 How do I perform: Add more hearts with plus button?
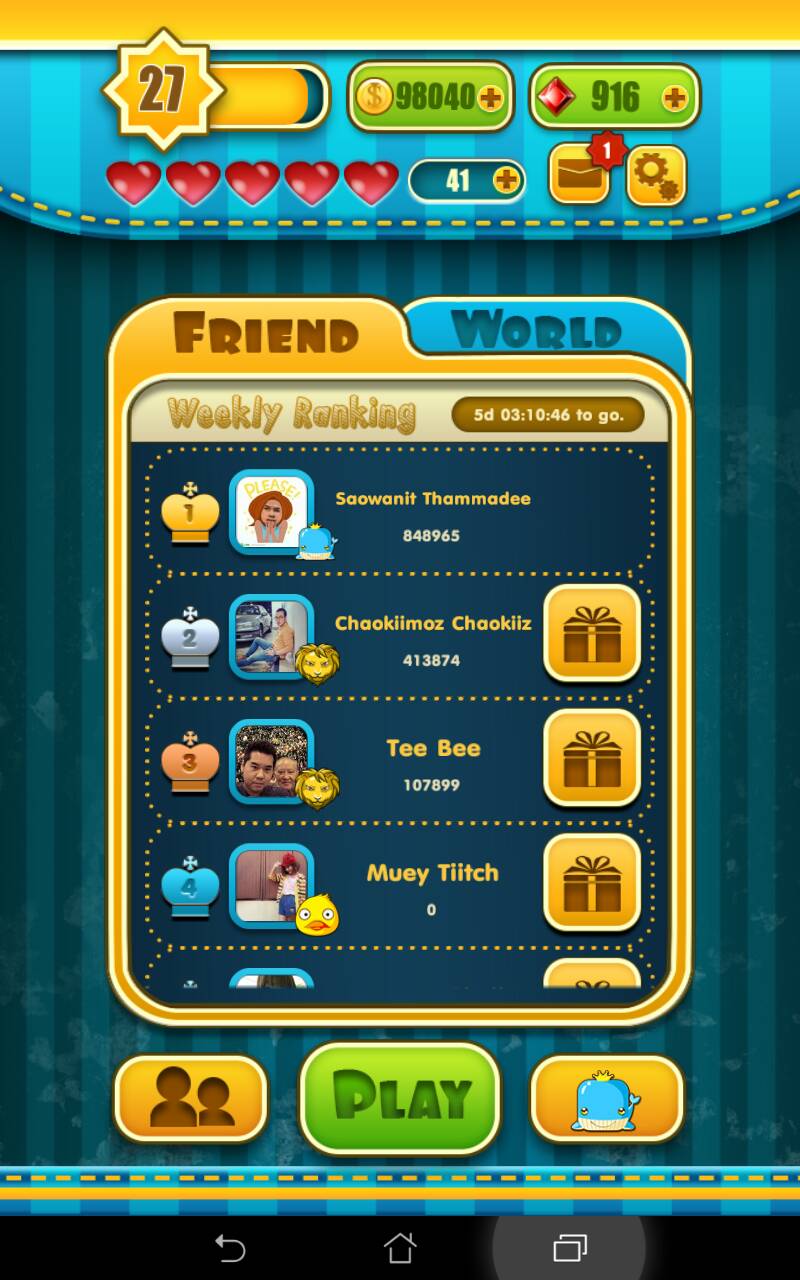tap(507, 180)
